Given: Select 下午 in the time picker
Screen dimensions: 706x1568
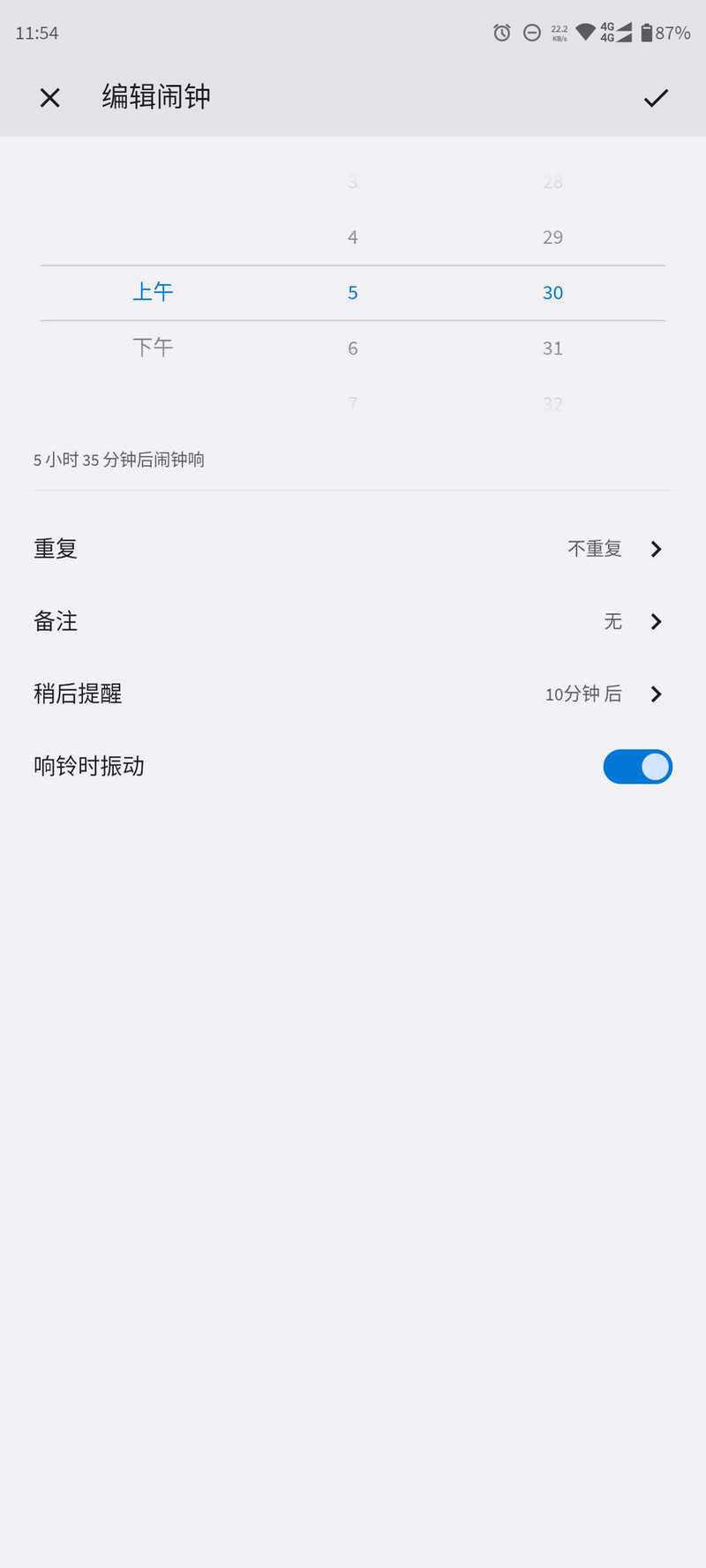Looking at the screenshot, I should [x=153, y=348].
